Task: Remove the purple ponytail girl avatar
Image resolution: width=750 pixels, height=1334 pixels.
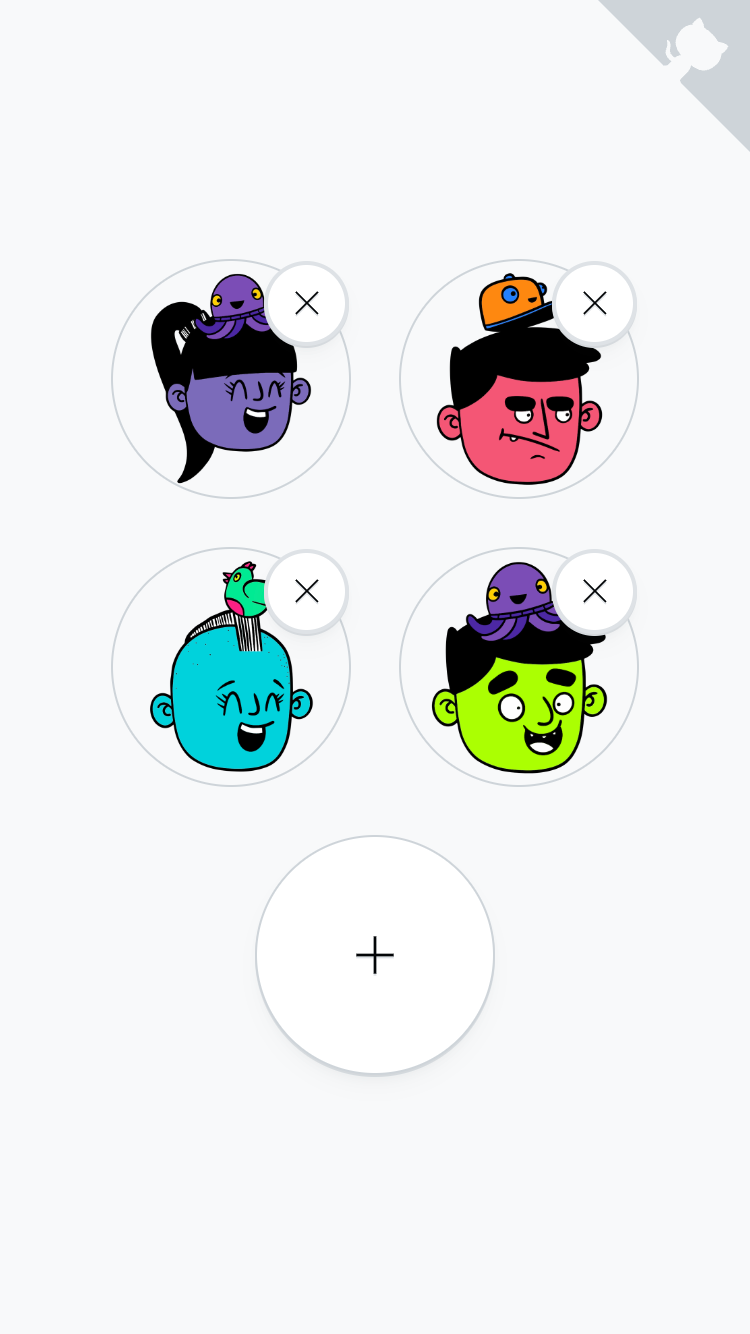Action: (307, 303)
